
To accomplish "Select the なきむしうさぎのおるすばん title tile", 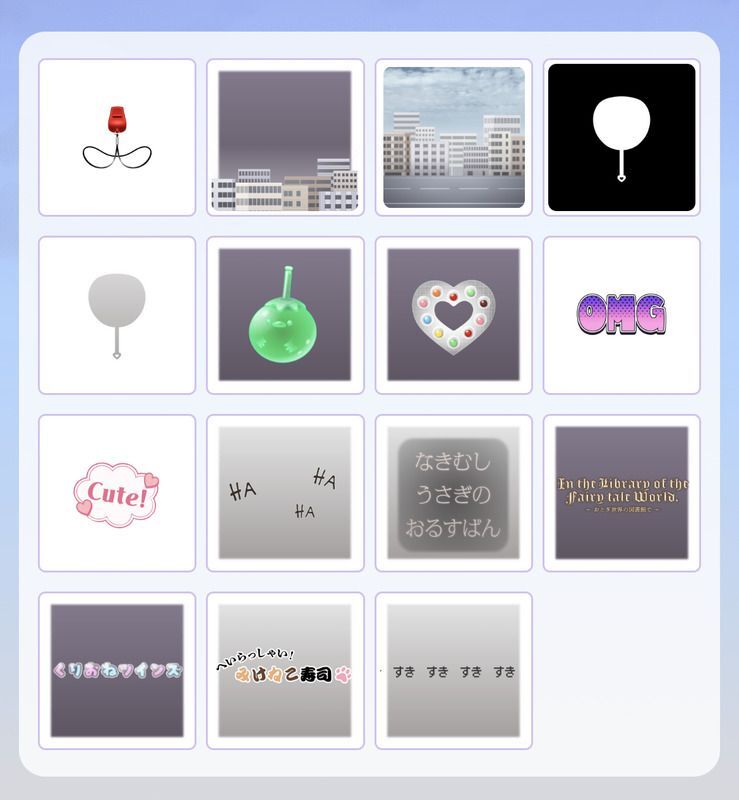I will [x=453, y=493].
